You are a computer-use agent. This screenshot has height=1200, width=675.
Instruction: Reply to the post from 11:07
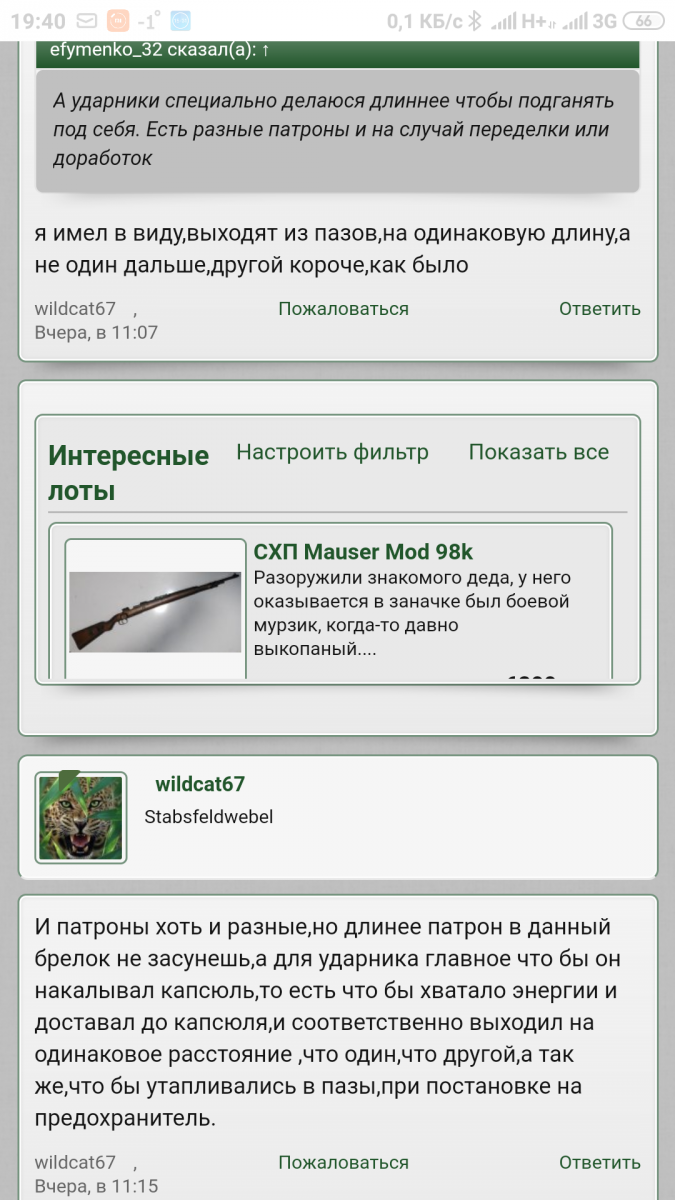[599, 309]
